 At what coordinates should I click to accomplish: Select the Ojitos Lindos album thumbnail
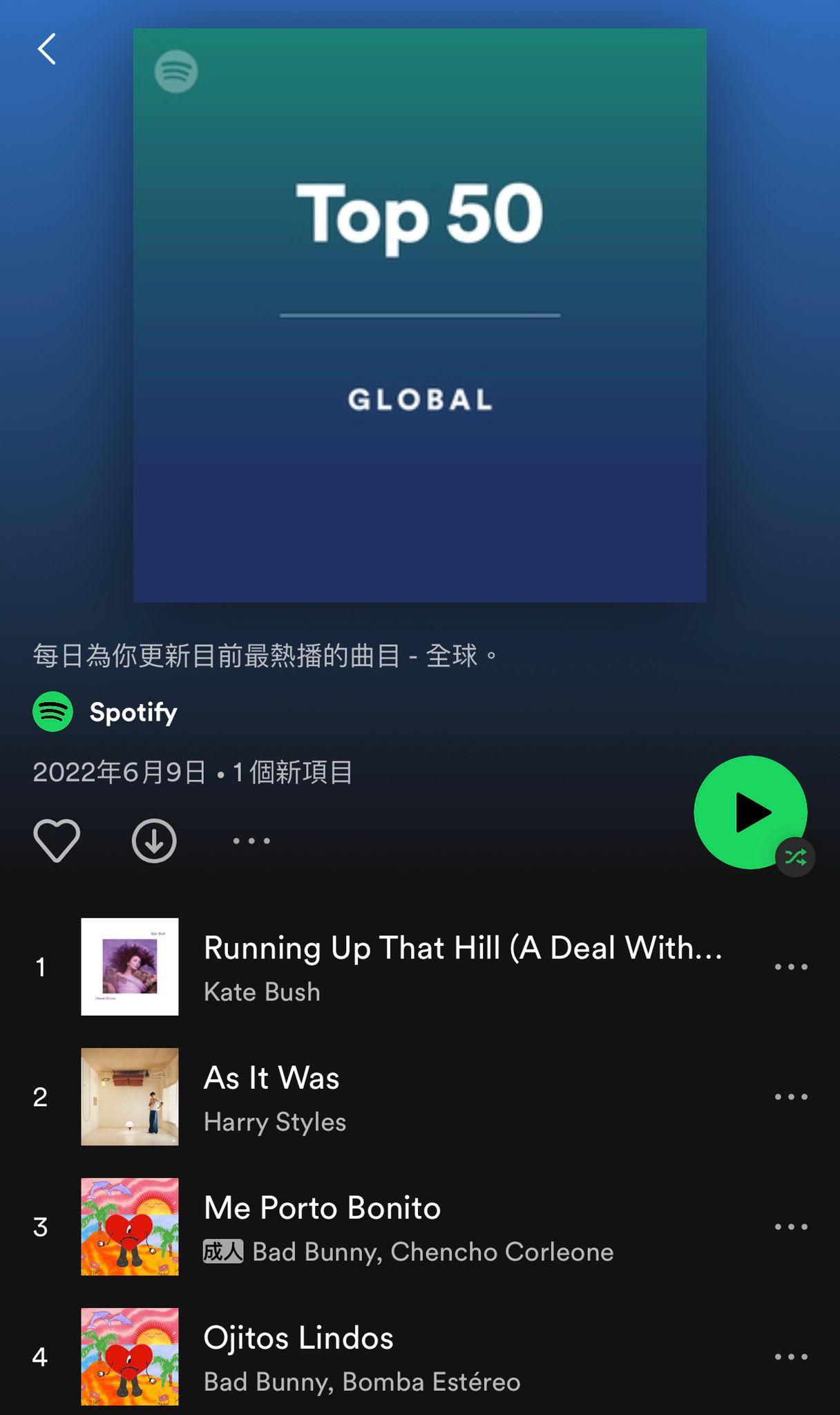click(x=129, y=1356)
